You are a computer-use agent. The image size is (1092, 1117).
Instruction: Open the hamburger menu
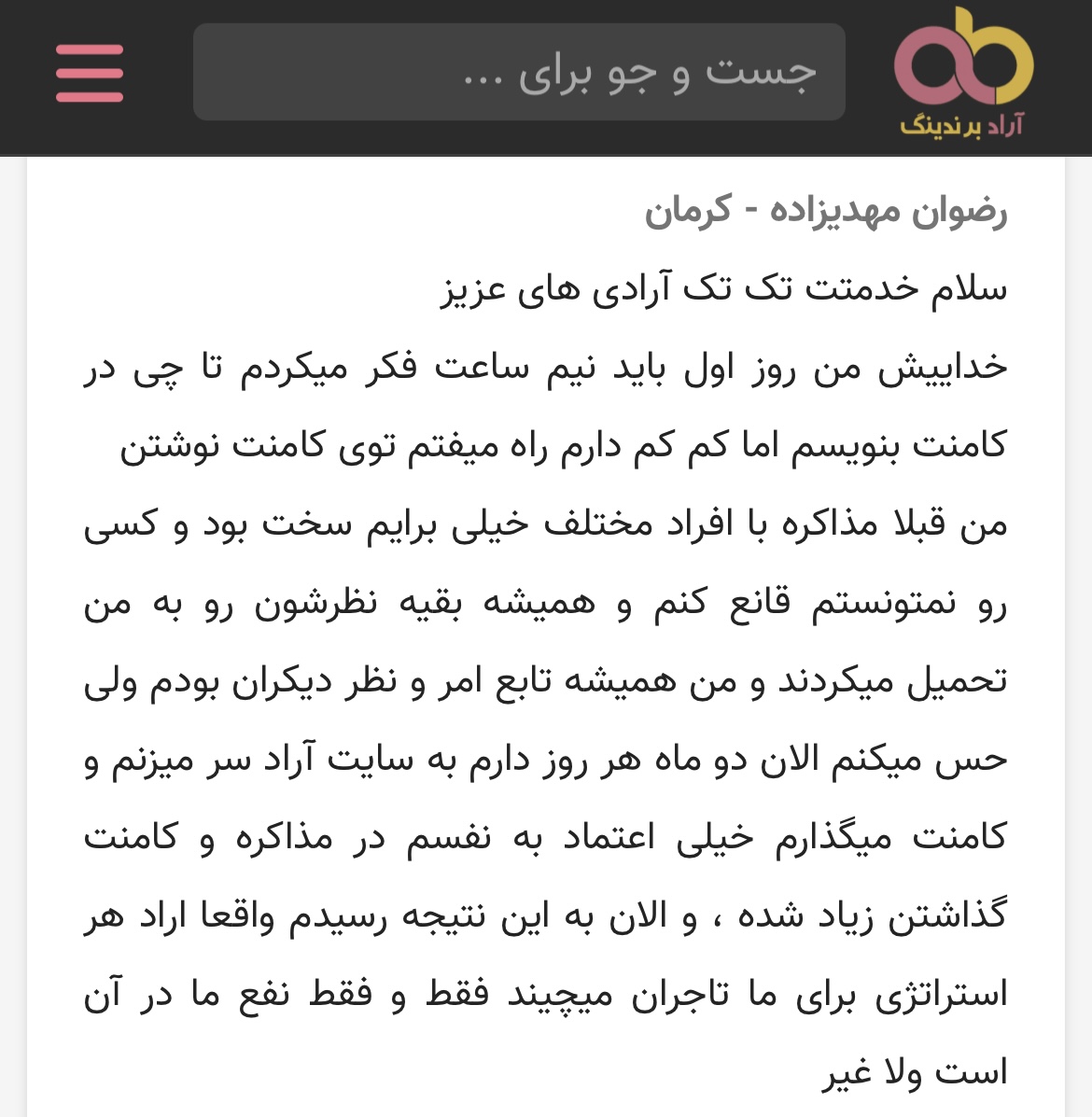click(x=90, y=74)
